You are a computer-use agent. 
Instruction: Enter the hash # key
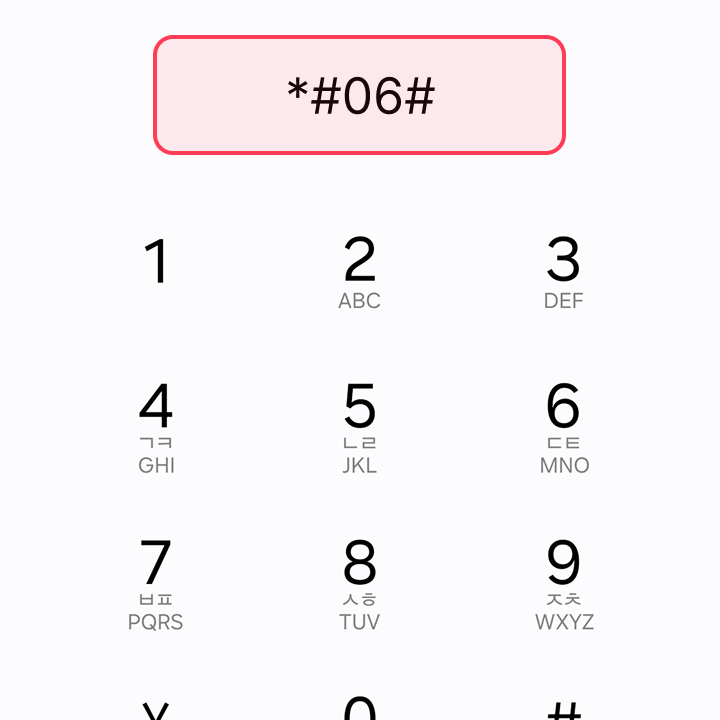tap(565, 710)
